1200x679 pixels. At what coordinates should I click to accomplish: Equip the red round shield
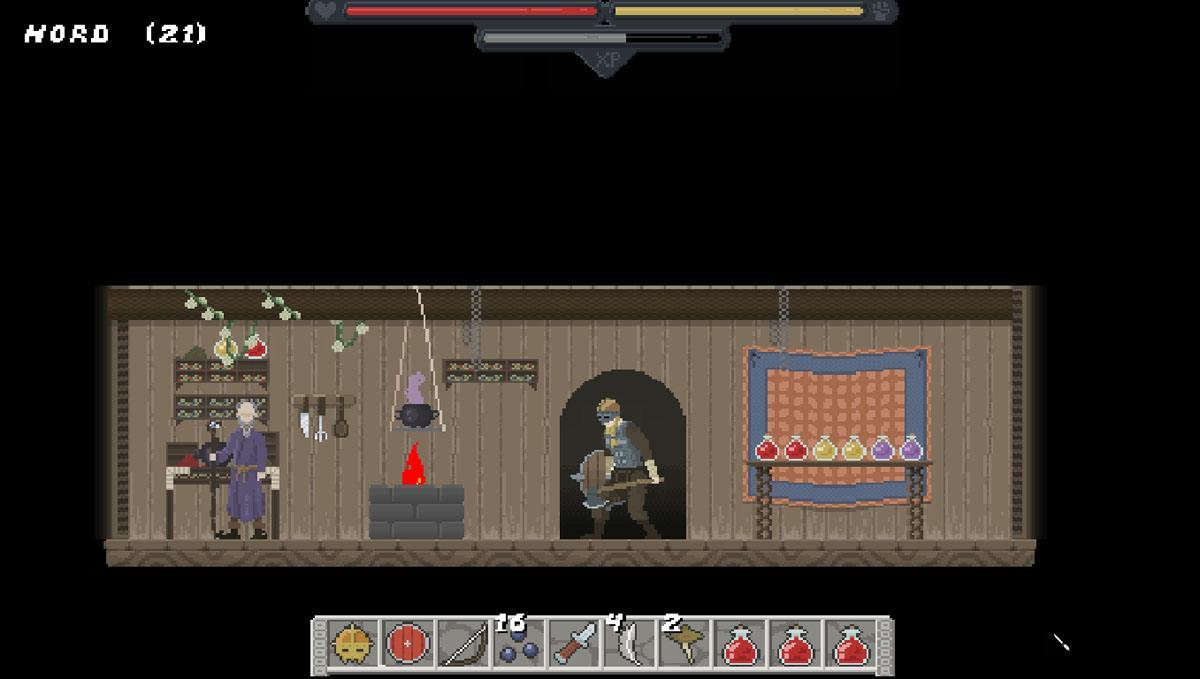click(x=407, y=645)
